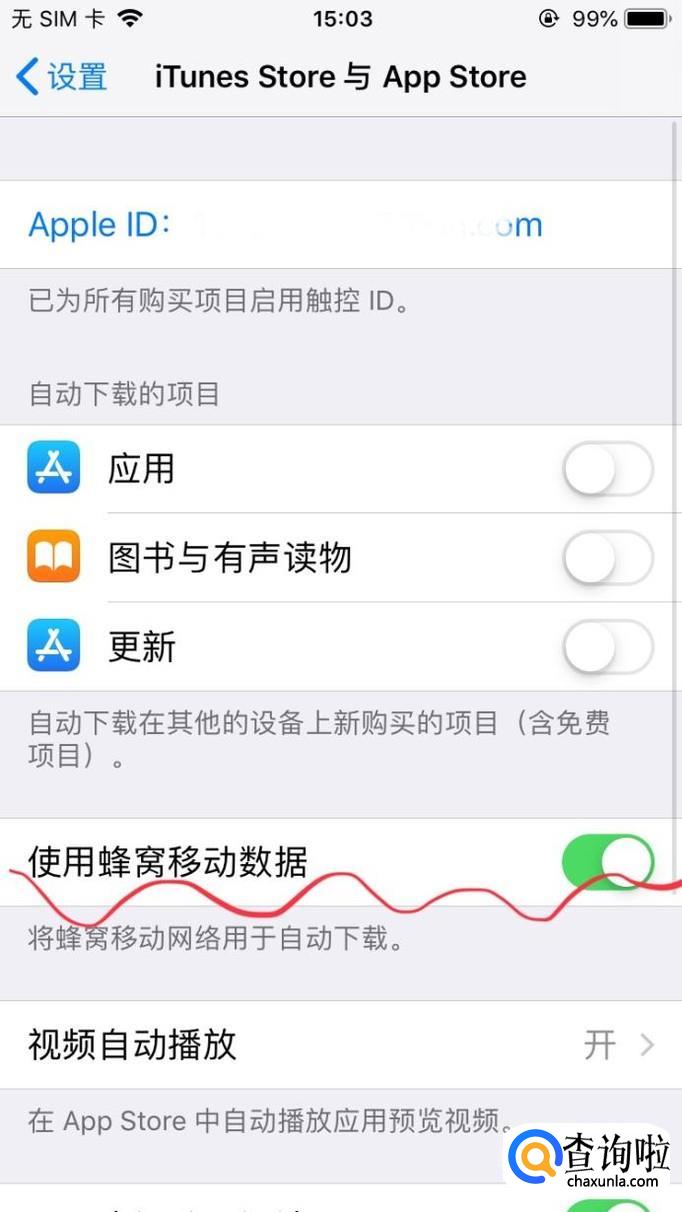Enable automatic downloads for 应用
682x1212 pixels.
click(x=608, y=469)
